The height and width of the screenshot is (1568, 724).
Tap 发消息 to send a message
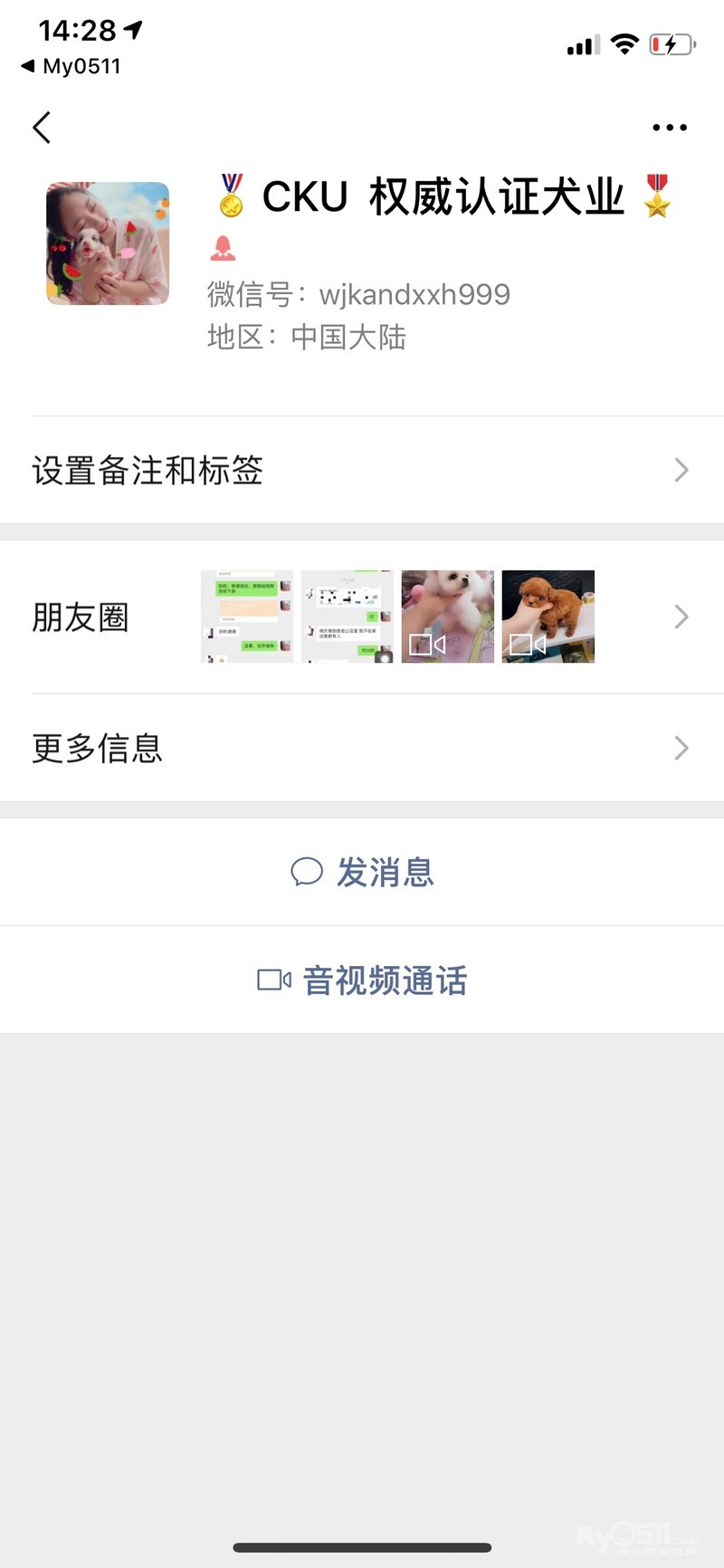click(x=362, y=872)
